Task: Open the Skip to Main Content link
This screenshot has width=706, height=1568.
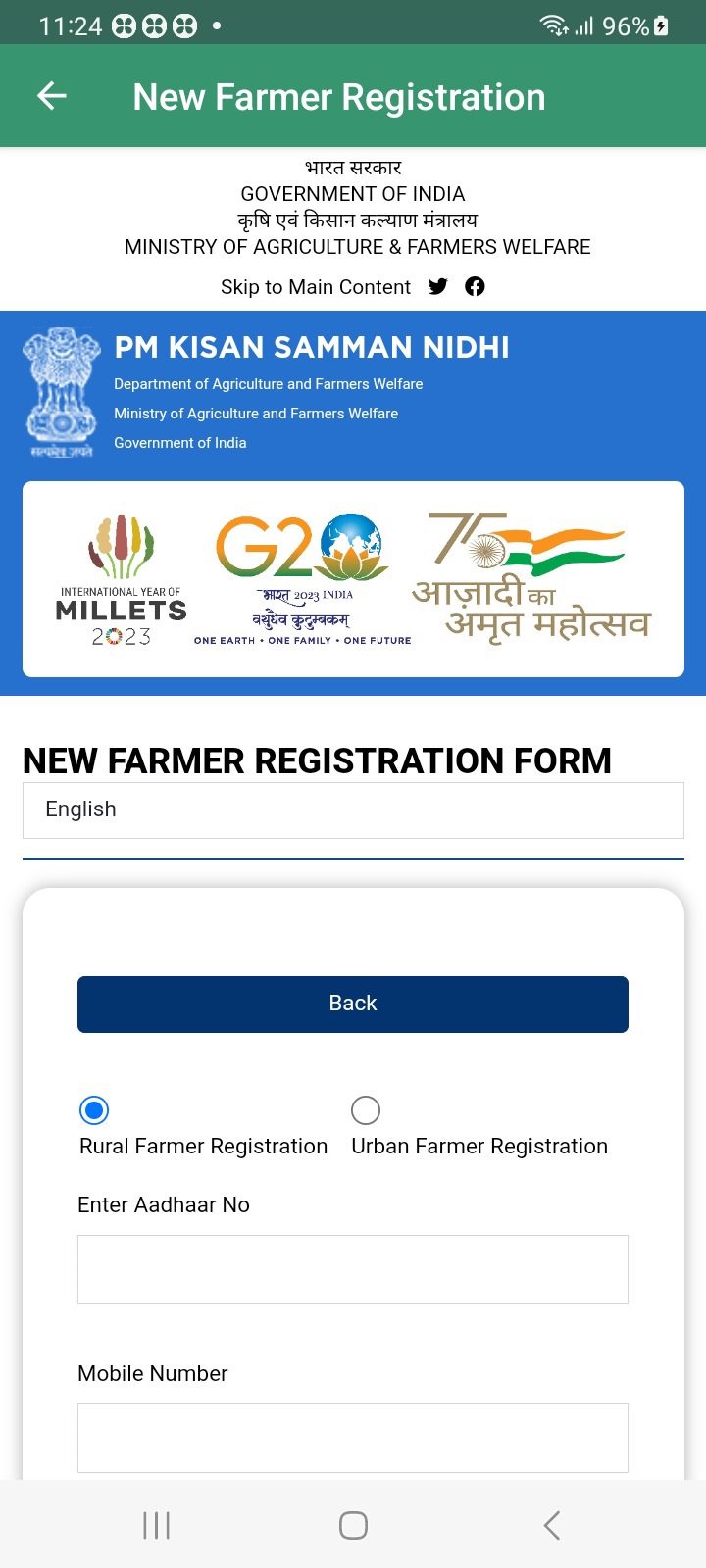Action: tap(315, 287)
